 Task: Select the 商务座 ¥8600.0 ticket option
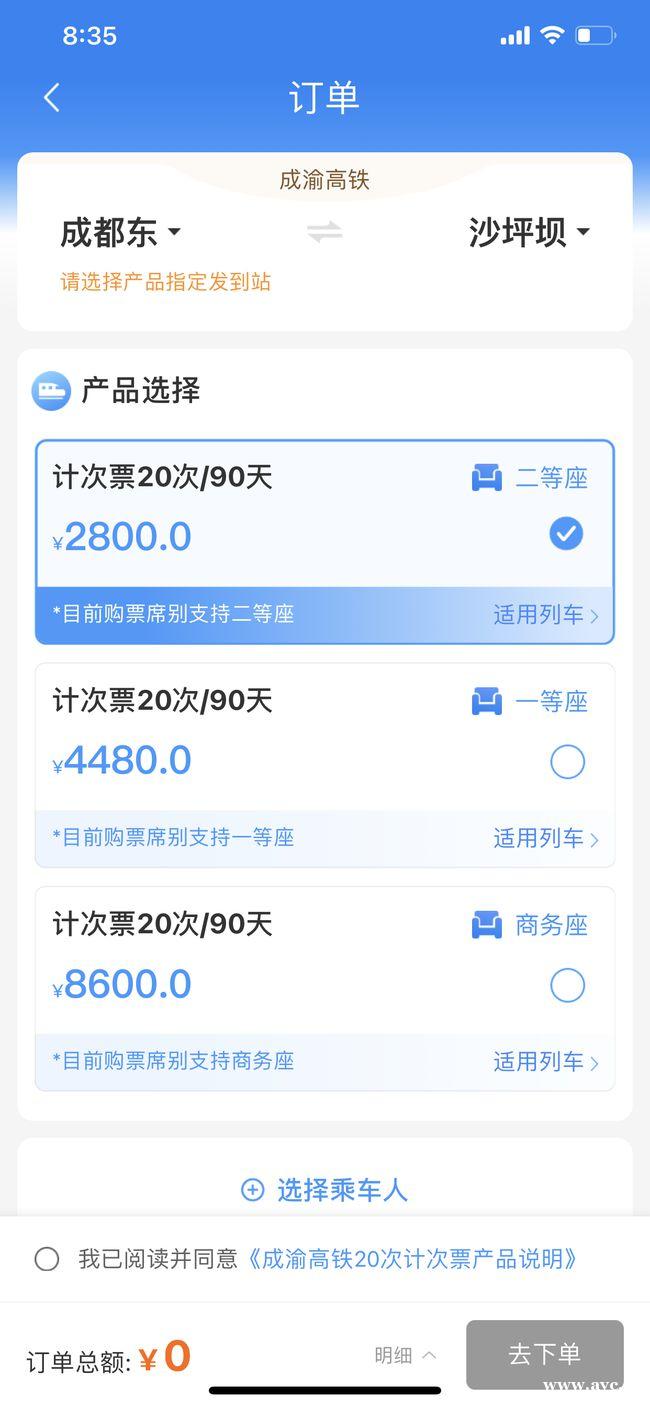tap(566, 987)
